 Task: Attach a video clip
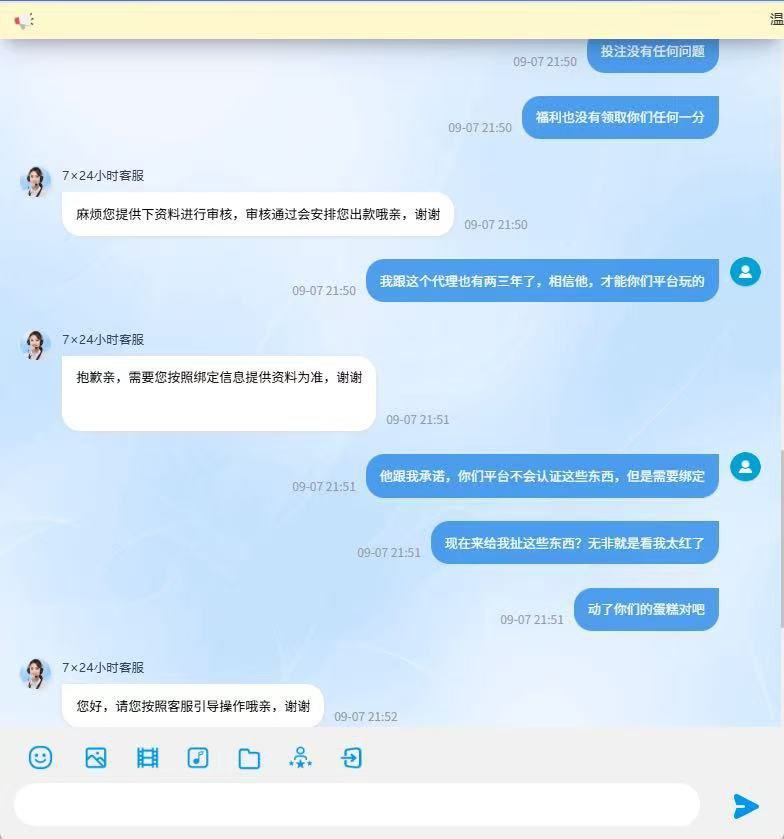[148, 758]
